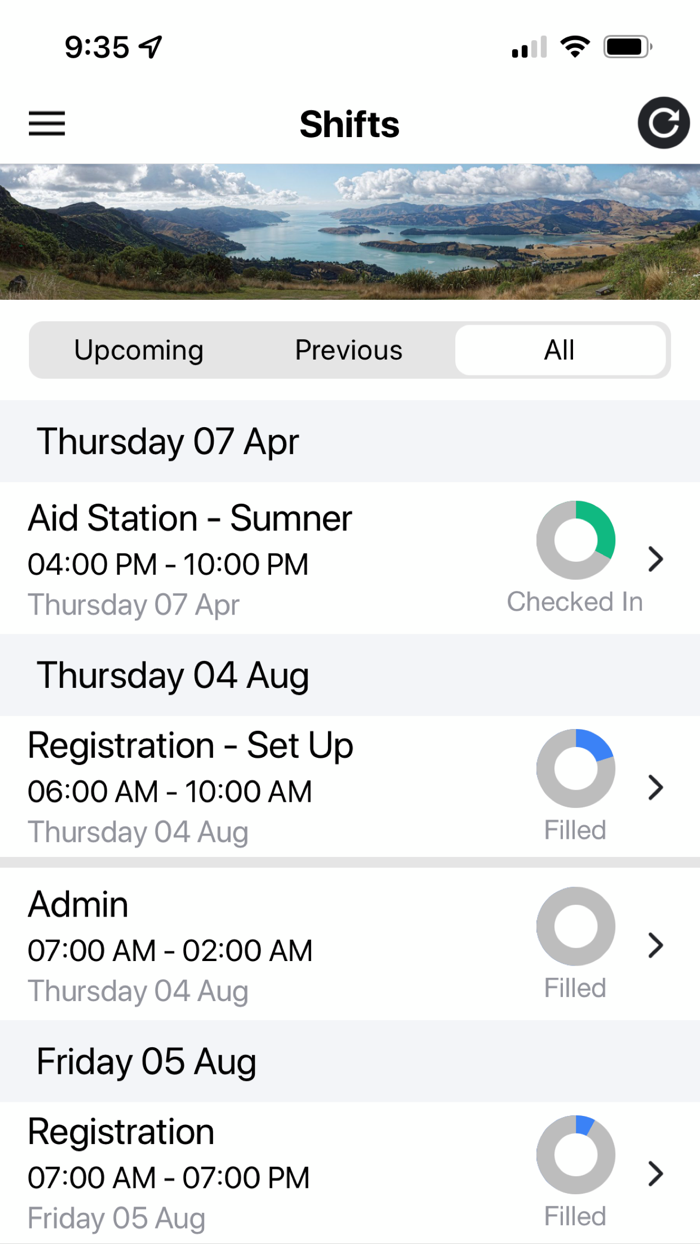This screenshot has width=700, height=1244.
Task: Open the Friday Registration shift
Action: coord(350,1173)
